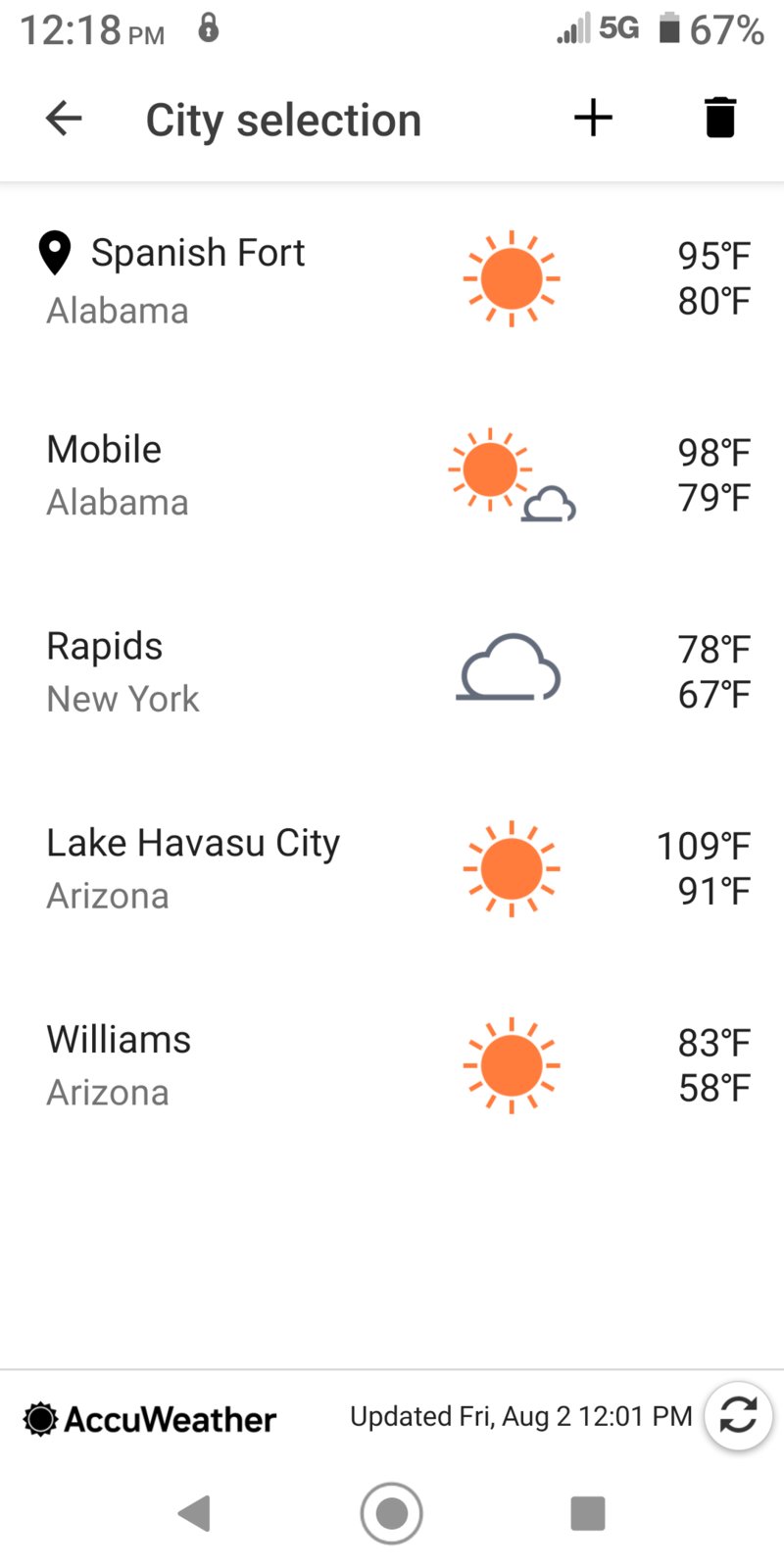Open Spanish Fort weather
The image size is (784, 1568).
point(392,280)
